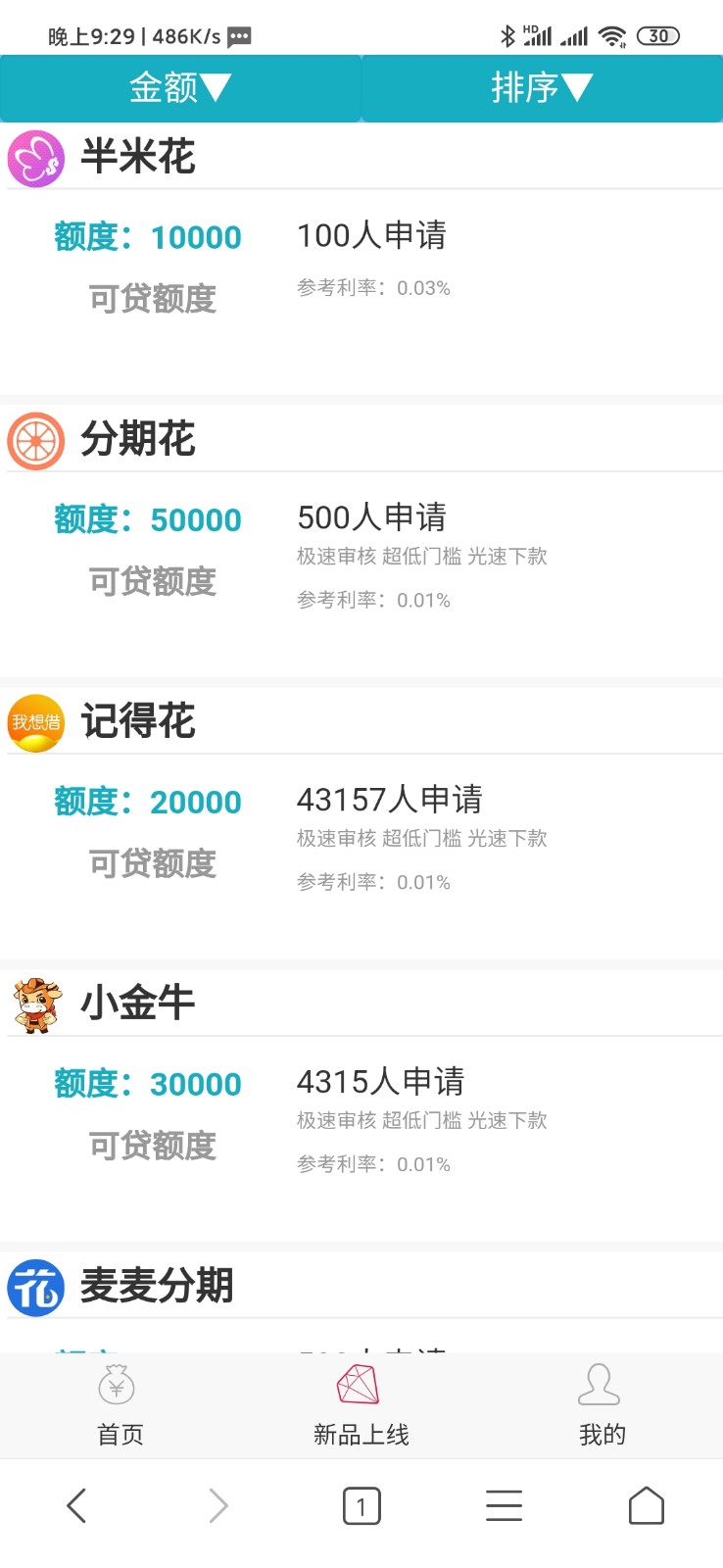
Task: Open the 排序 sort dropdown
Action: [542, 88]
